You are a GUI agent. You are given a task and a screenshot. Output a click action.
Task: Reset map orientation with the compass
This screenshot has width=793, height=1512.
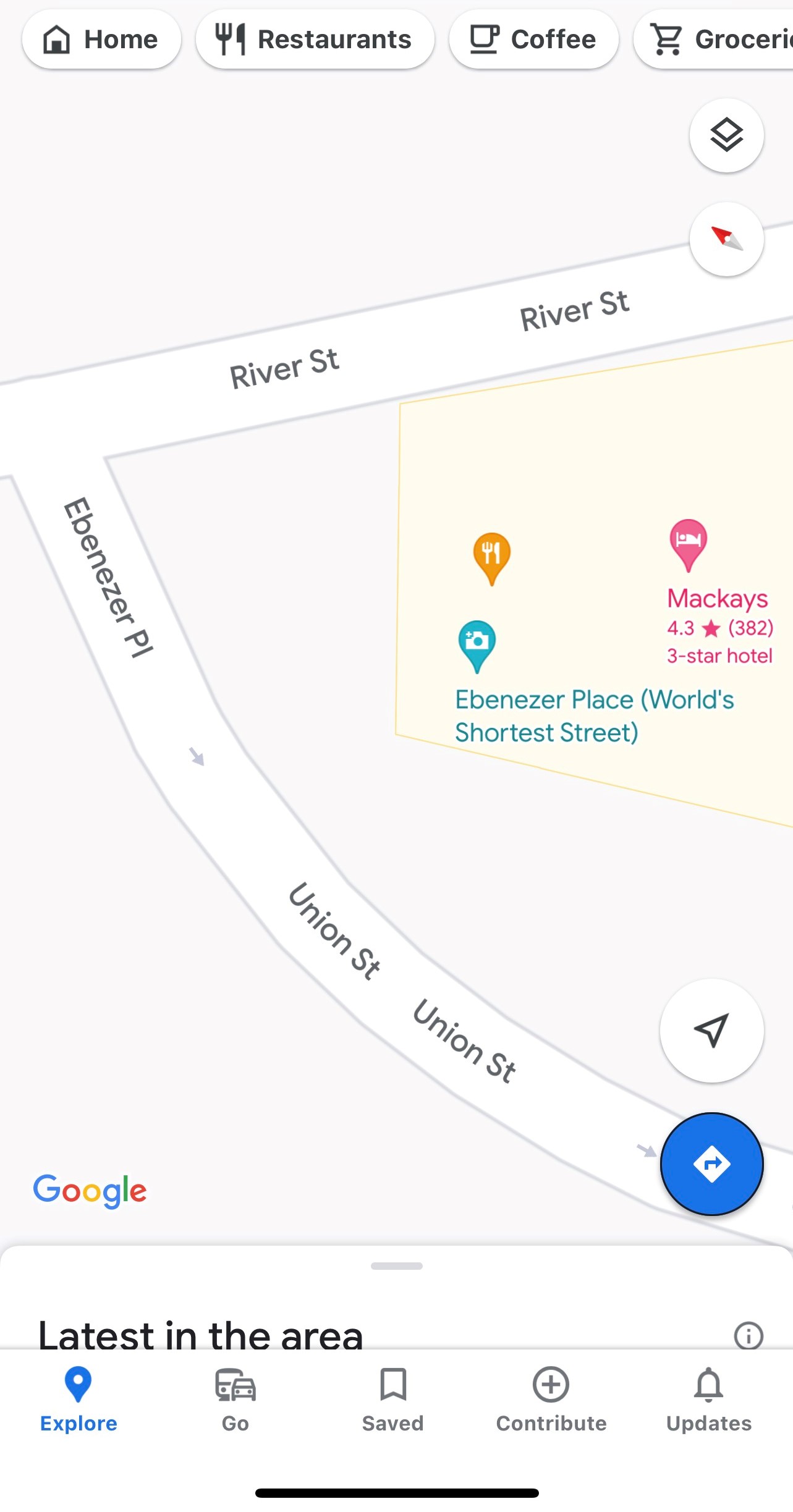(x=726, y=239)
